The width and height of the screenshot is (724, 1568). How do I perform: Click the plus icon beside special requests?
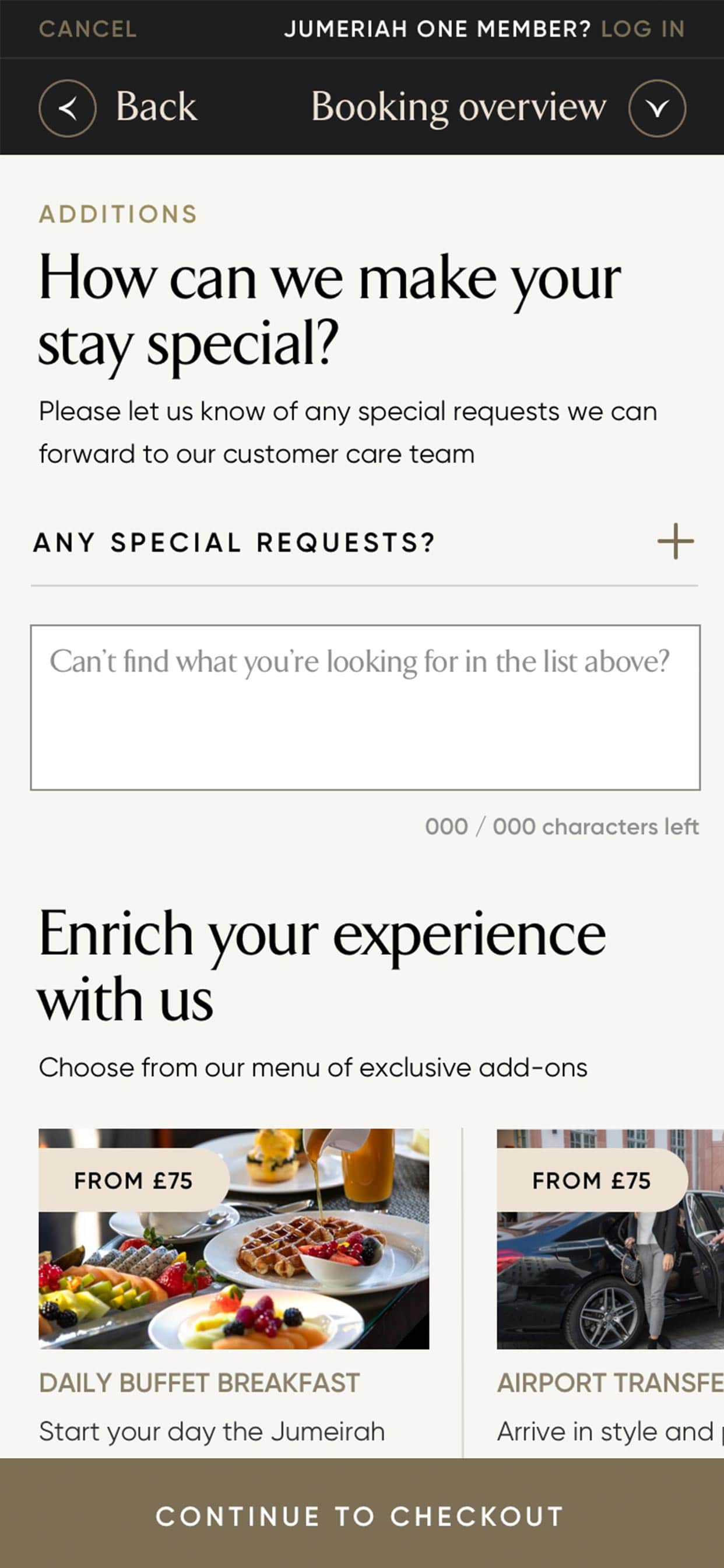pyautogui.click(x=676, y=543)
